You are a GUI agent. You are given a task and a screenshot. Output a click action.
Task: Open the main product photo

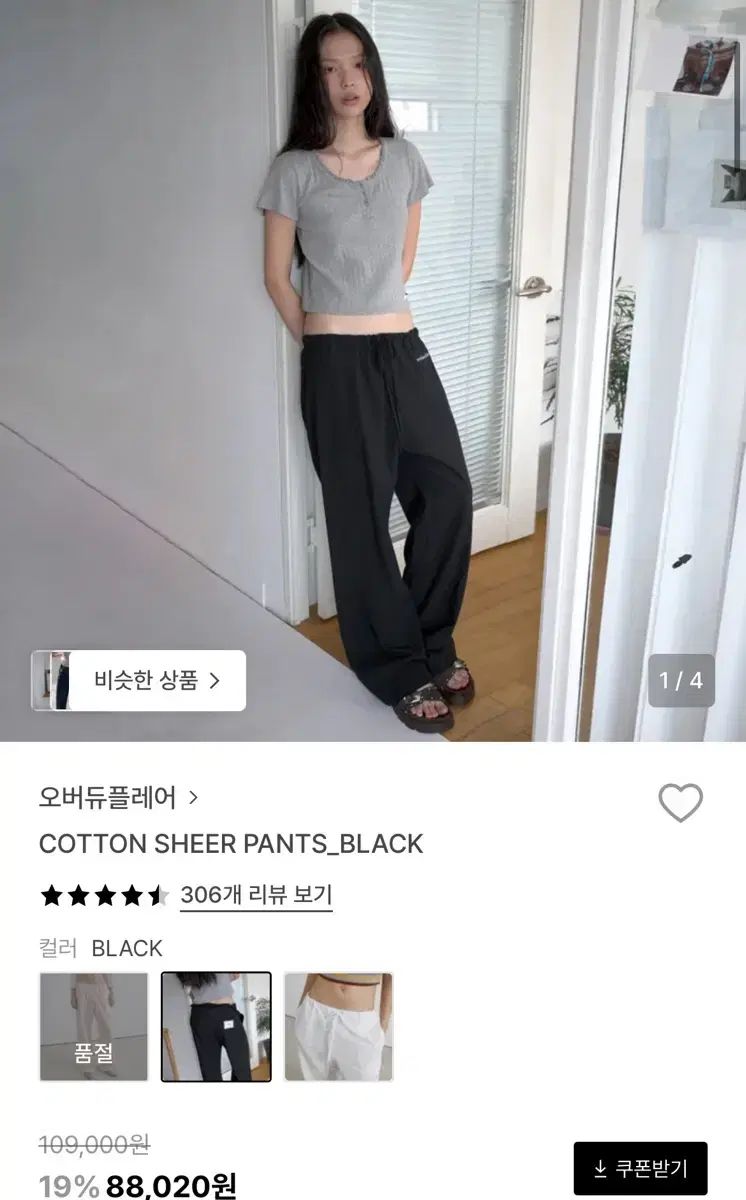pyautogui.click(x=373, y=370)
